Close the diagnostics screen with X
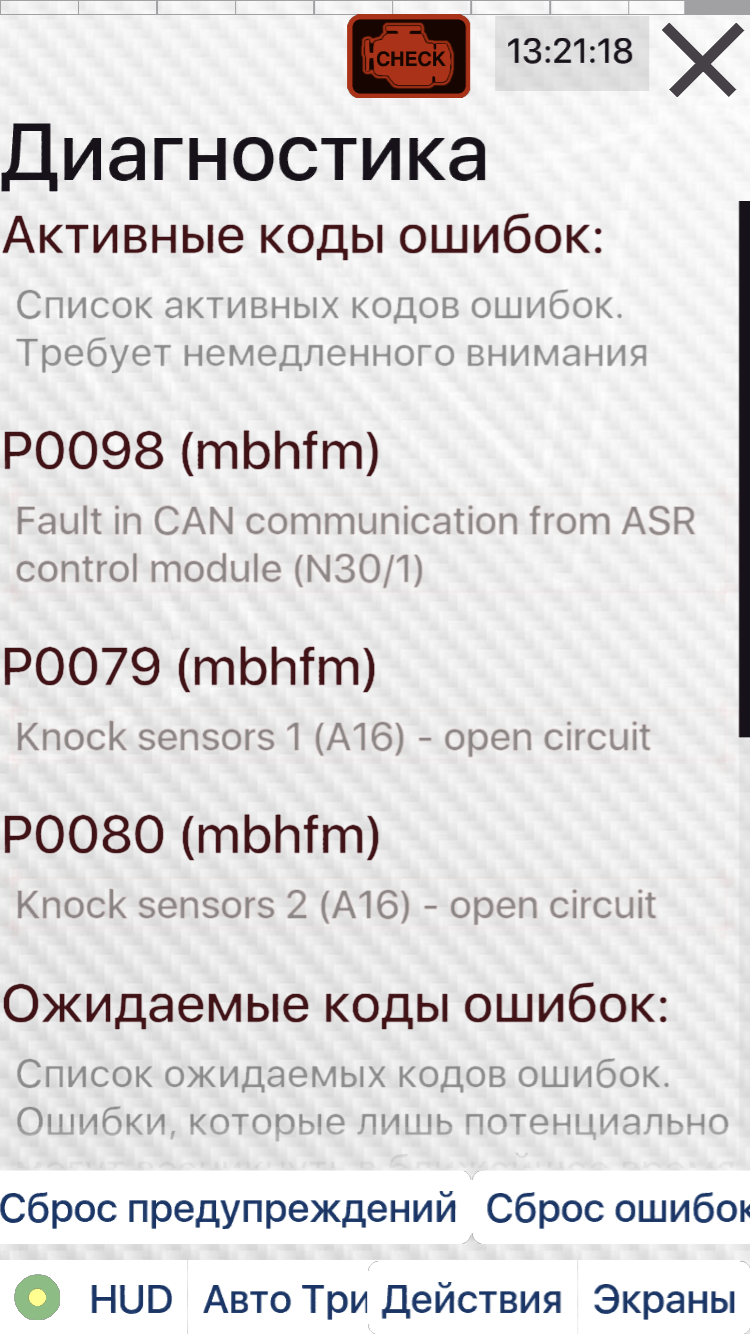 tap(703, 60)
